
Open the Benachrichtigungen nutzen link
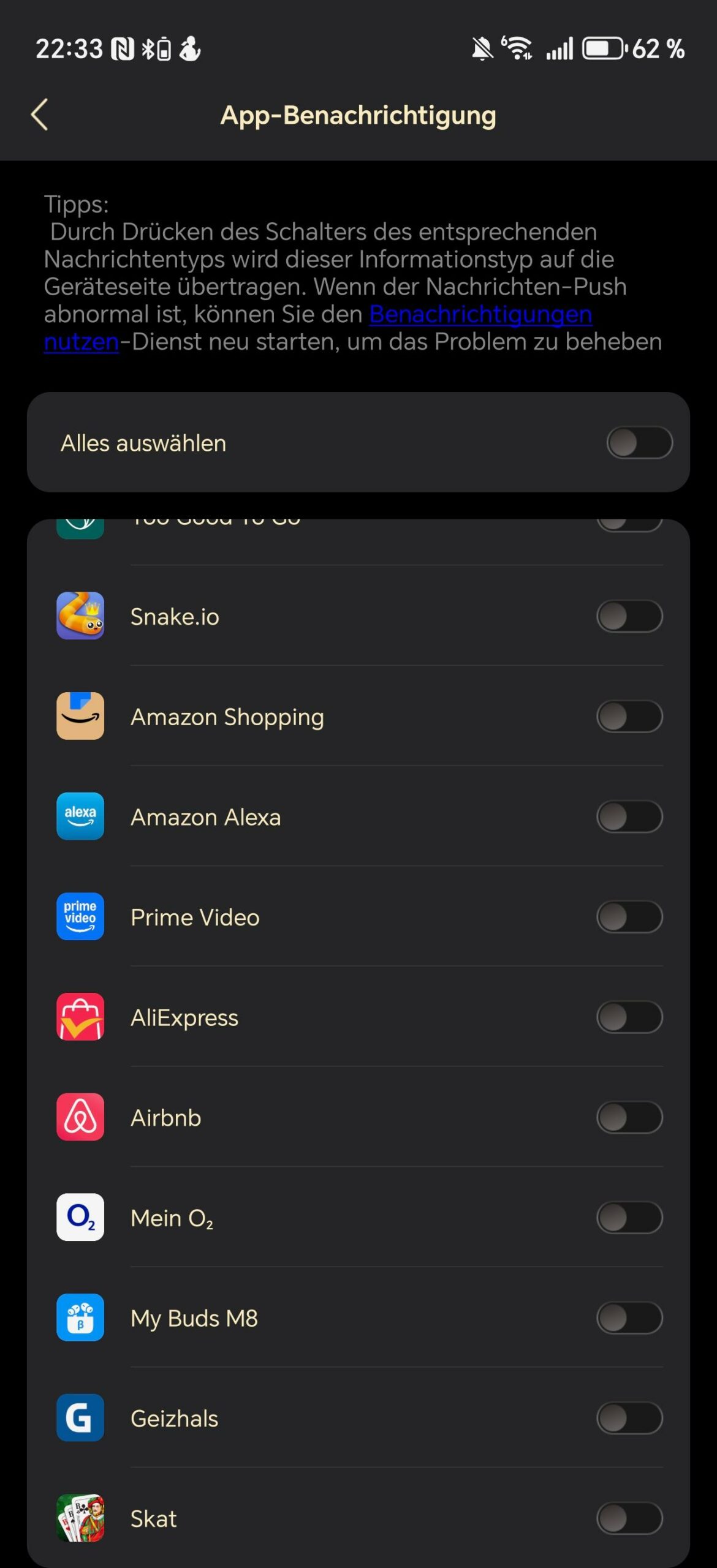coord(480,315)
